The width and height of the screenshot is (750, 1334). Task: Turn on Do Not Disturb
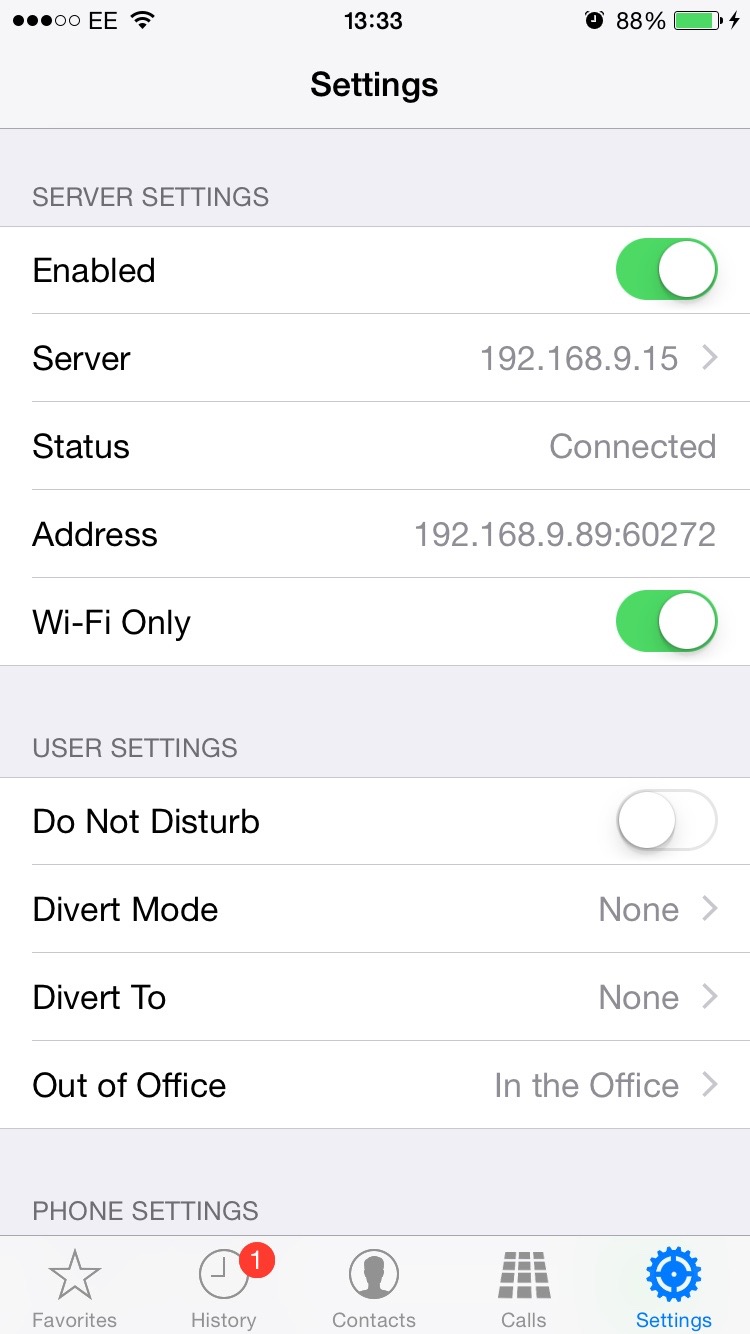[x=666, y=821]
